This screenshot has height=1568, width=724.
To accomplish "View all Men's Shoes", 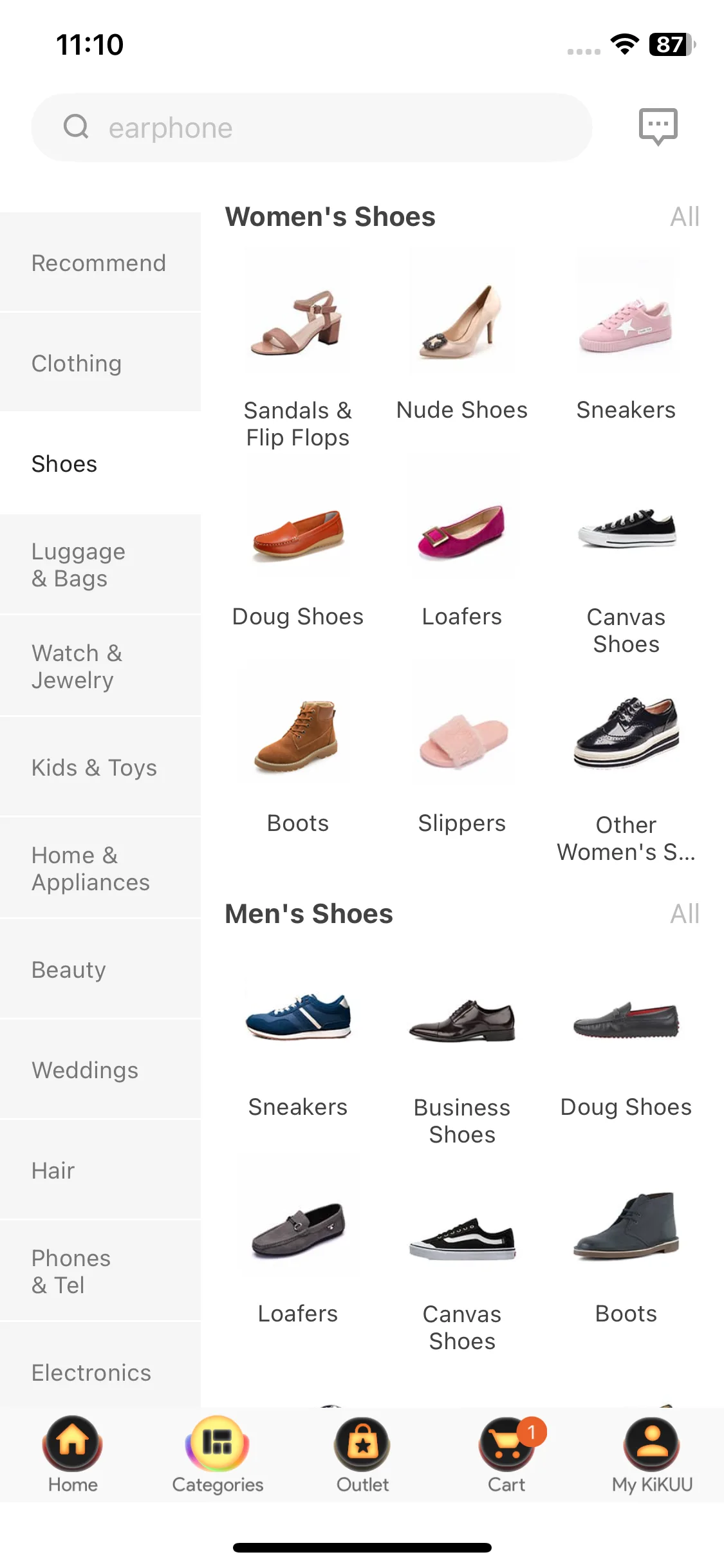I will (x=684, y=914).
